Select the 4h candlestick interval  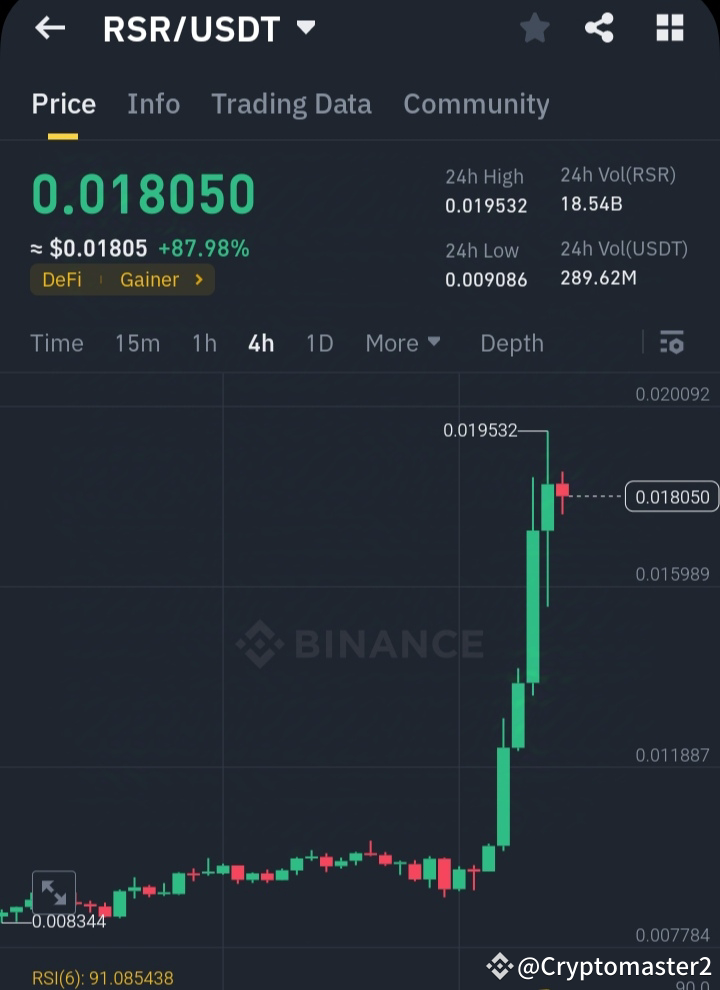point(260,343)
